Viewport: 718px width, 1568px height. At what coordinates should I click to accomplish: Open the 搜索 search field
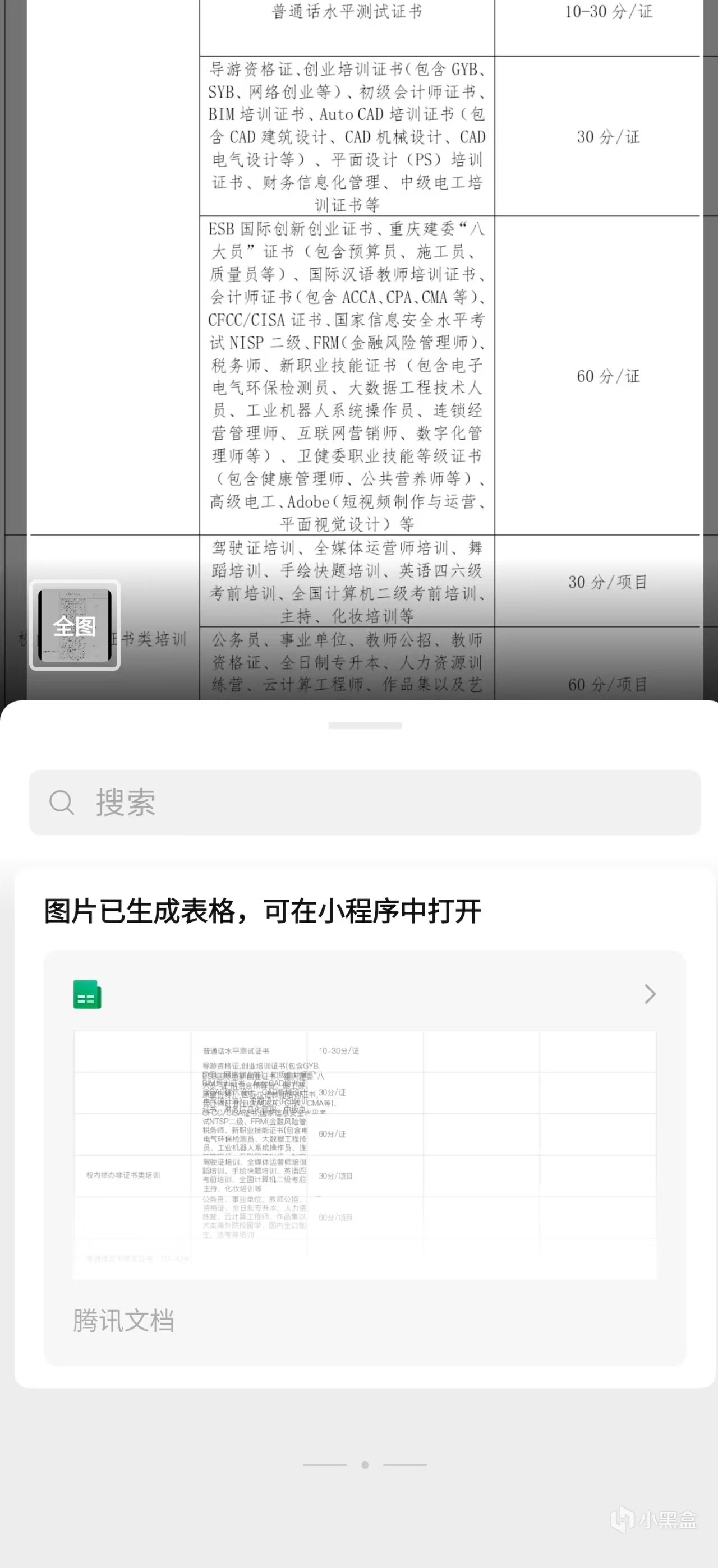pos(364,803)
